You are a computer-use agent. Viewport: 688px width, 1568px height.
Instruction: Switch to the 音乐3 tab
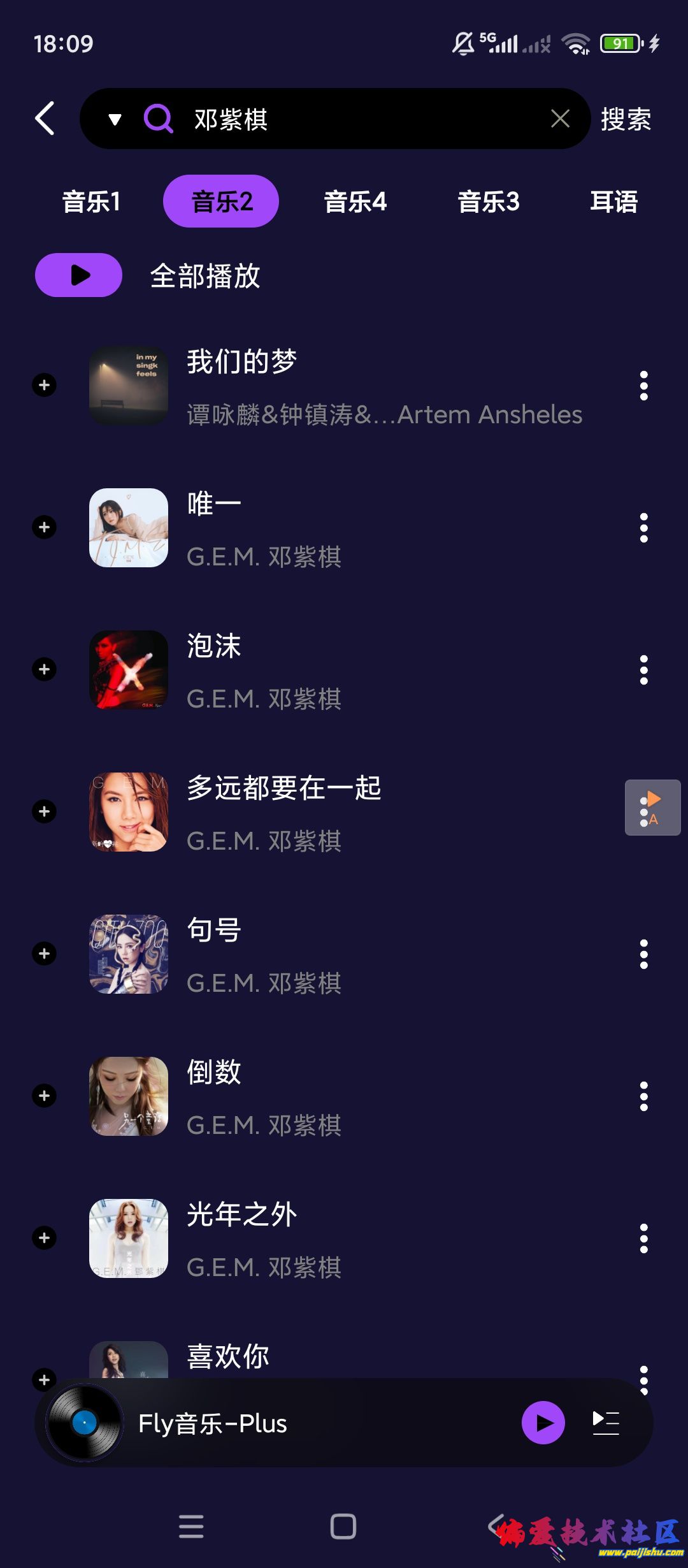[488, 201]
